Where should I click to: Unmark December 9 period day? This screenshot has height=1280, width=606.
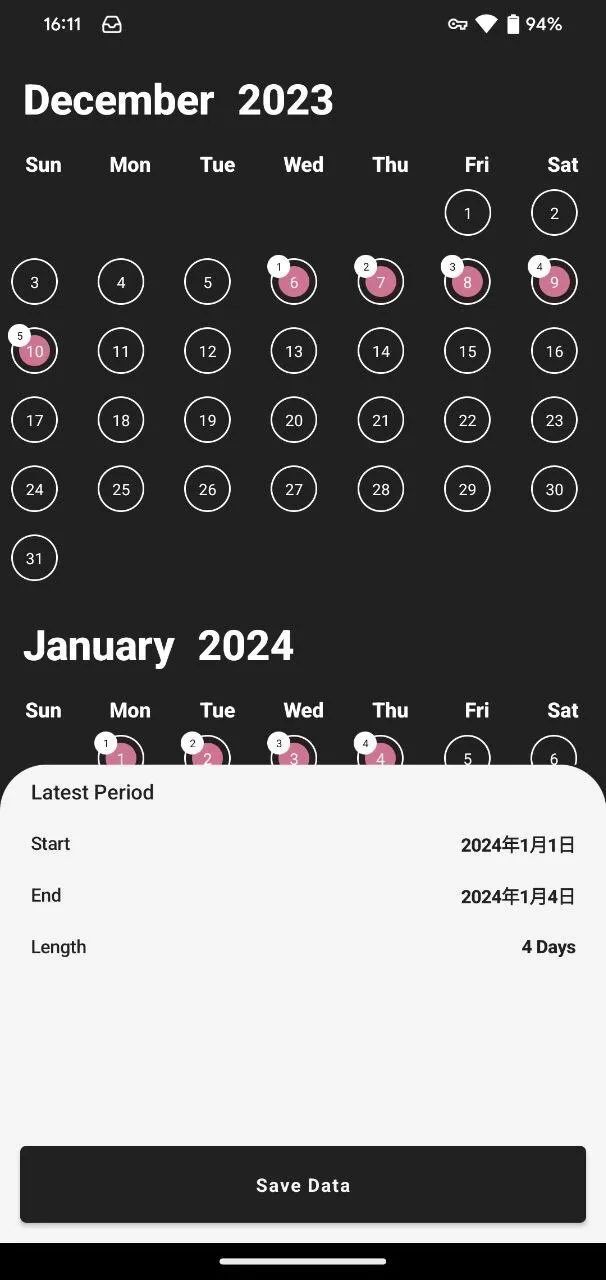tap(554, 282)
